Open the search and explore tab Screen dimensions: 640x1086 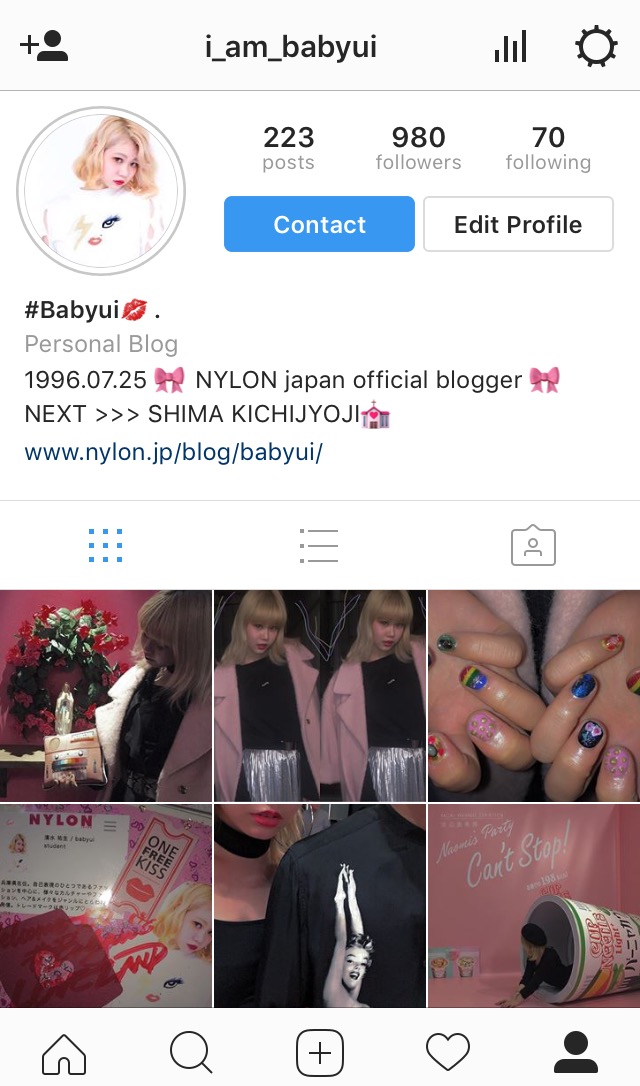click(x=191, y=1052)
